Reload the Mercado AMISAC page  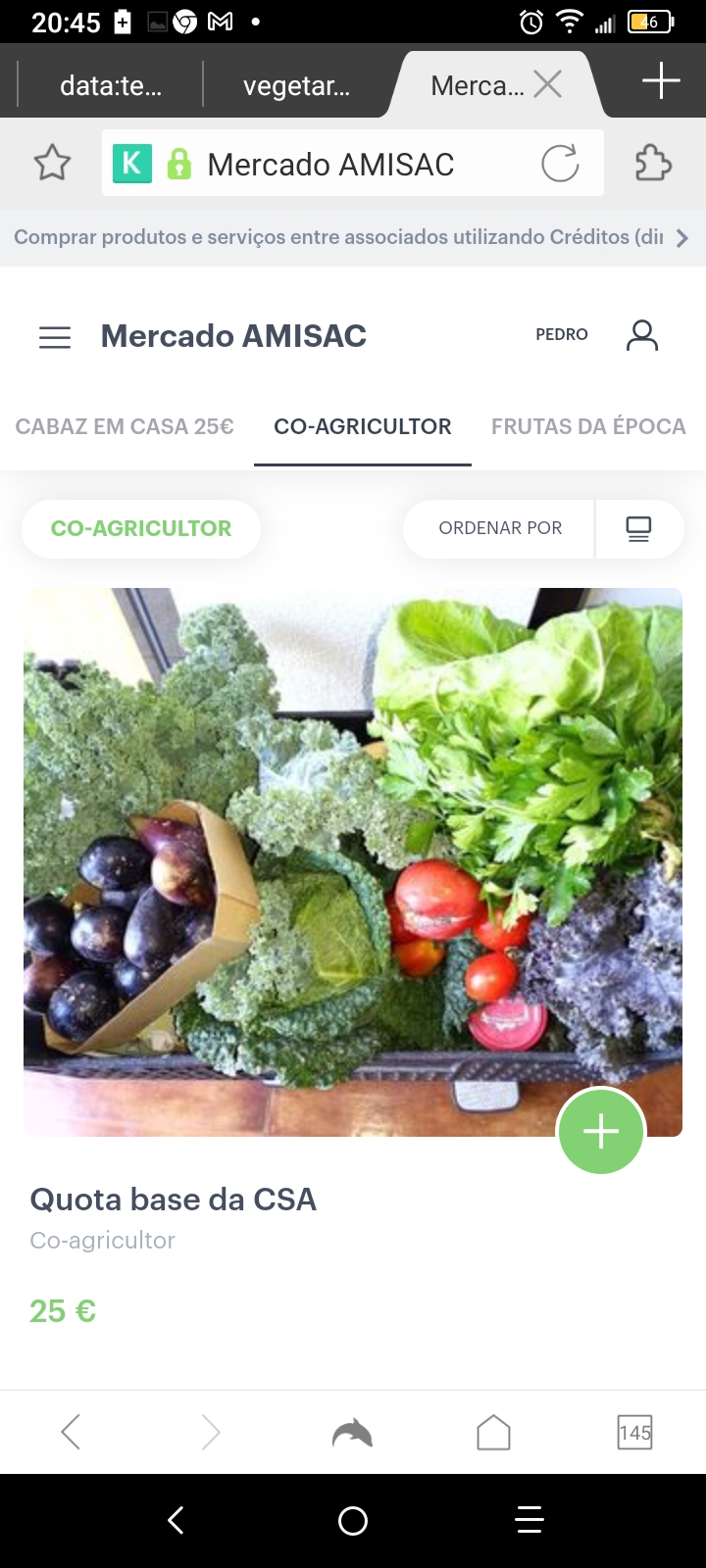pos(560,164)
